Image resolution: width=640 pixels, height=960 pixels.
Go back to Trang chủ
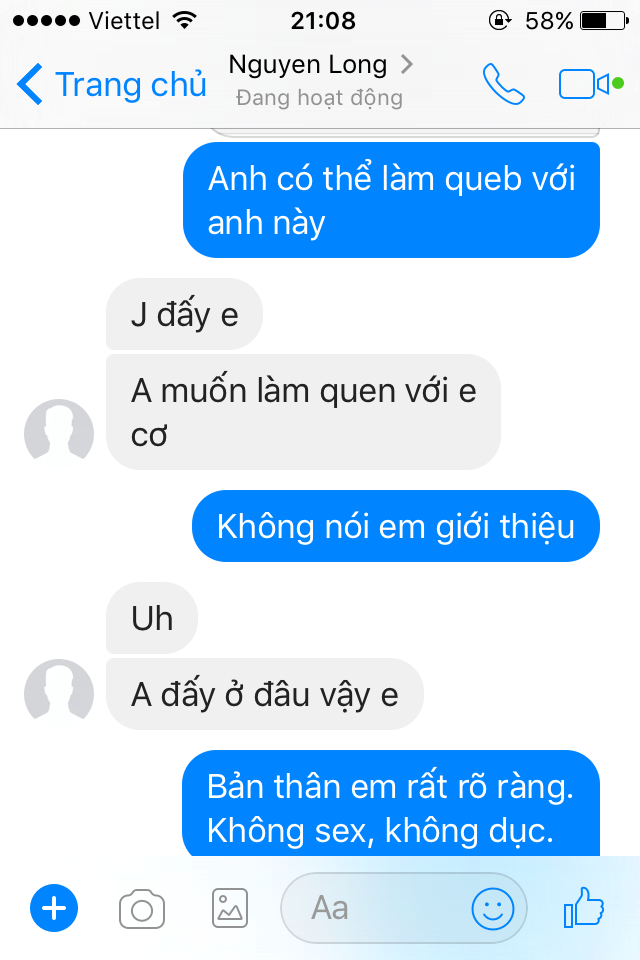click(x=111, y=84)
